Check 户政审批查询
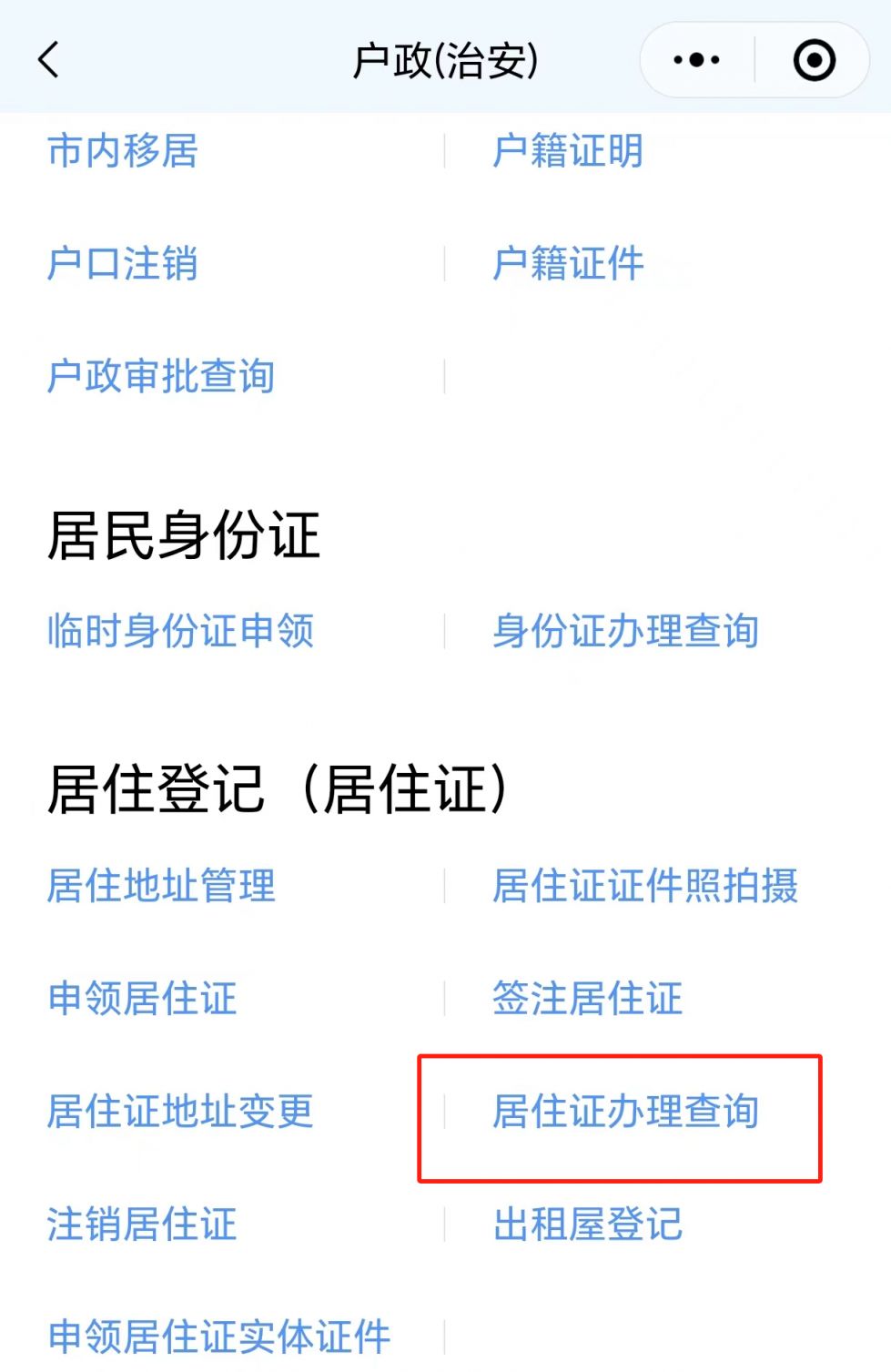Image resolution: width=891 pixels, height=1372 pixels. tap(161, 376)
